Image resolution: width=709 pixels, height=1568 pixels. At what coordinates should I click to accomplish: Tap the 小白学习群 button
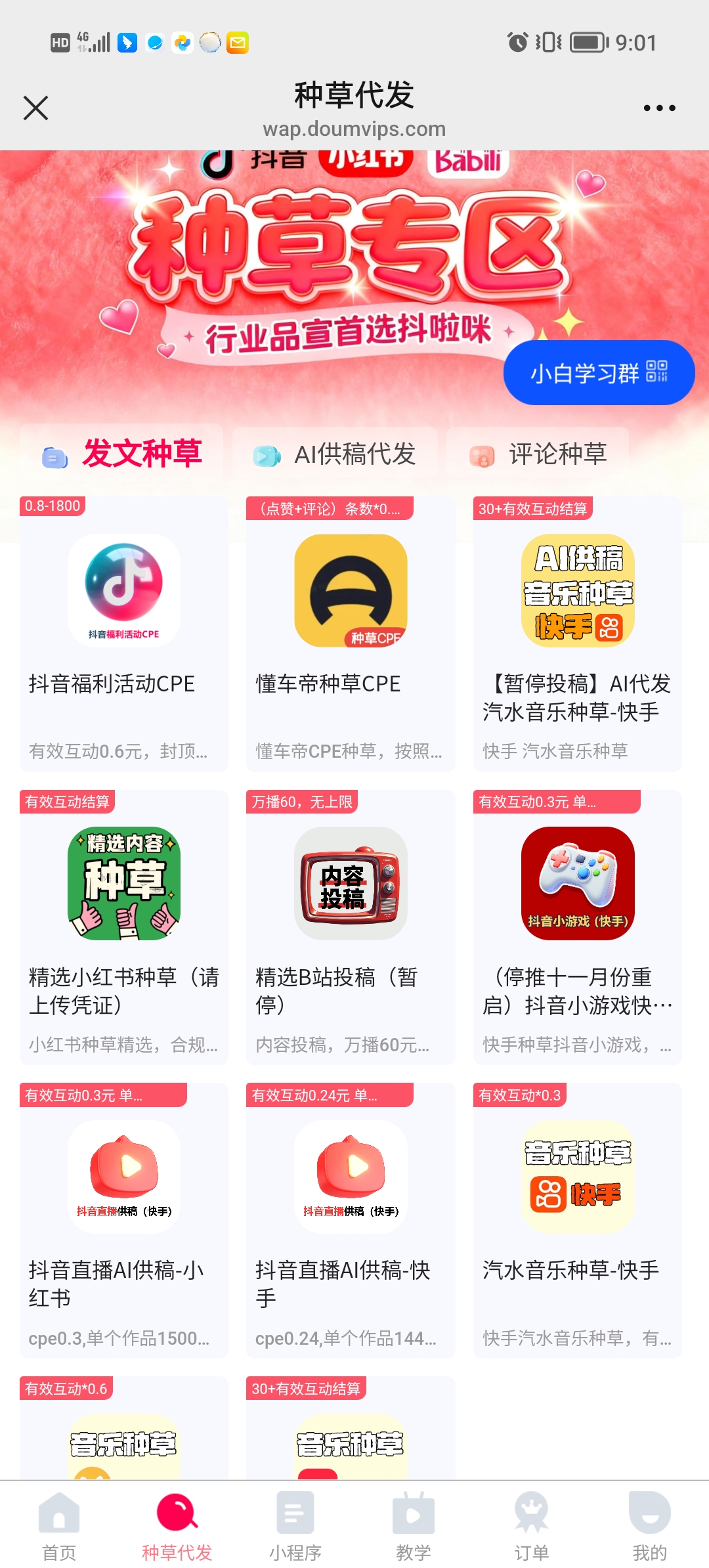point(598,373)
